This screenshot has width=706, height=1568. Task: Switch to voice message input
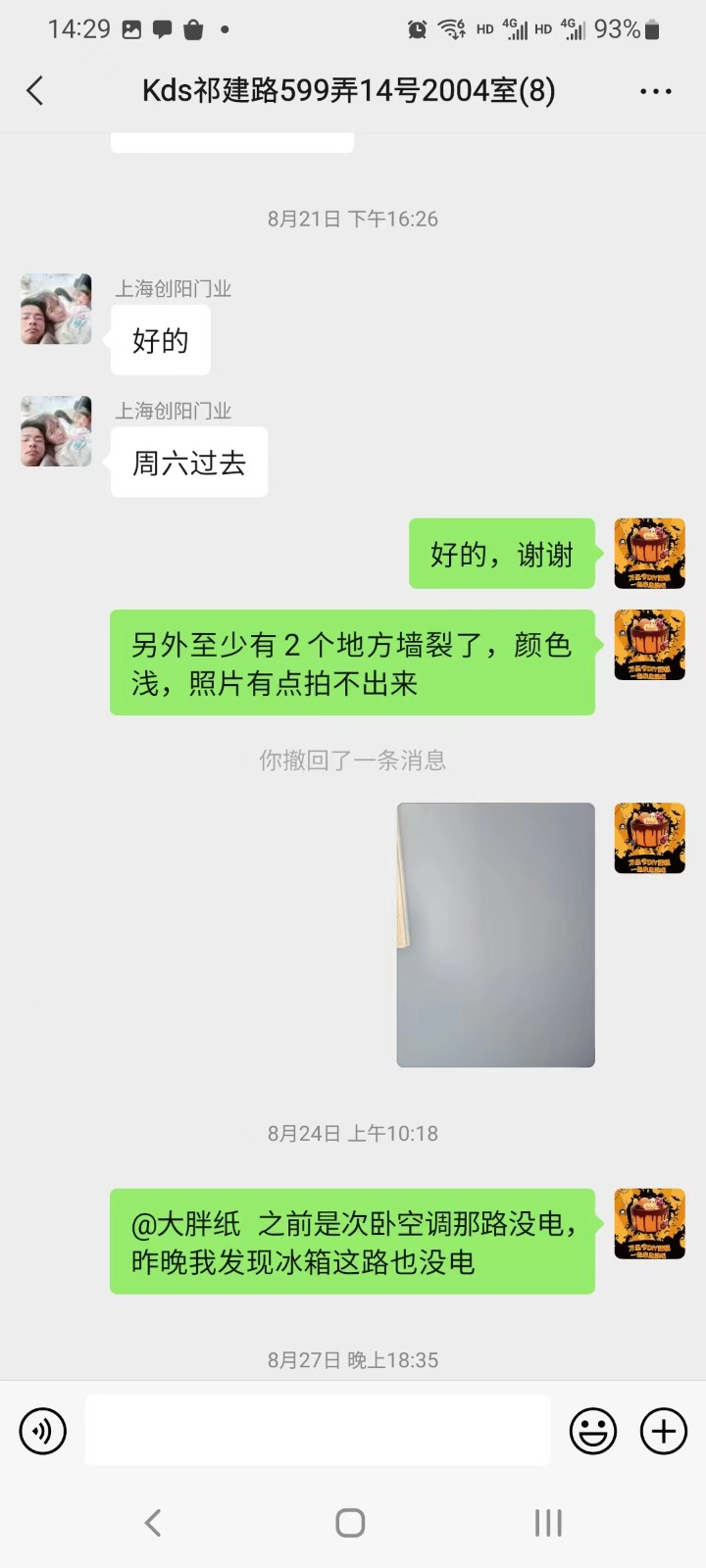coord(43,1432)
